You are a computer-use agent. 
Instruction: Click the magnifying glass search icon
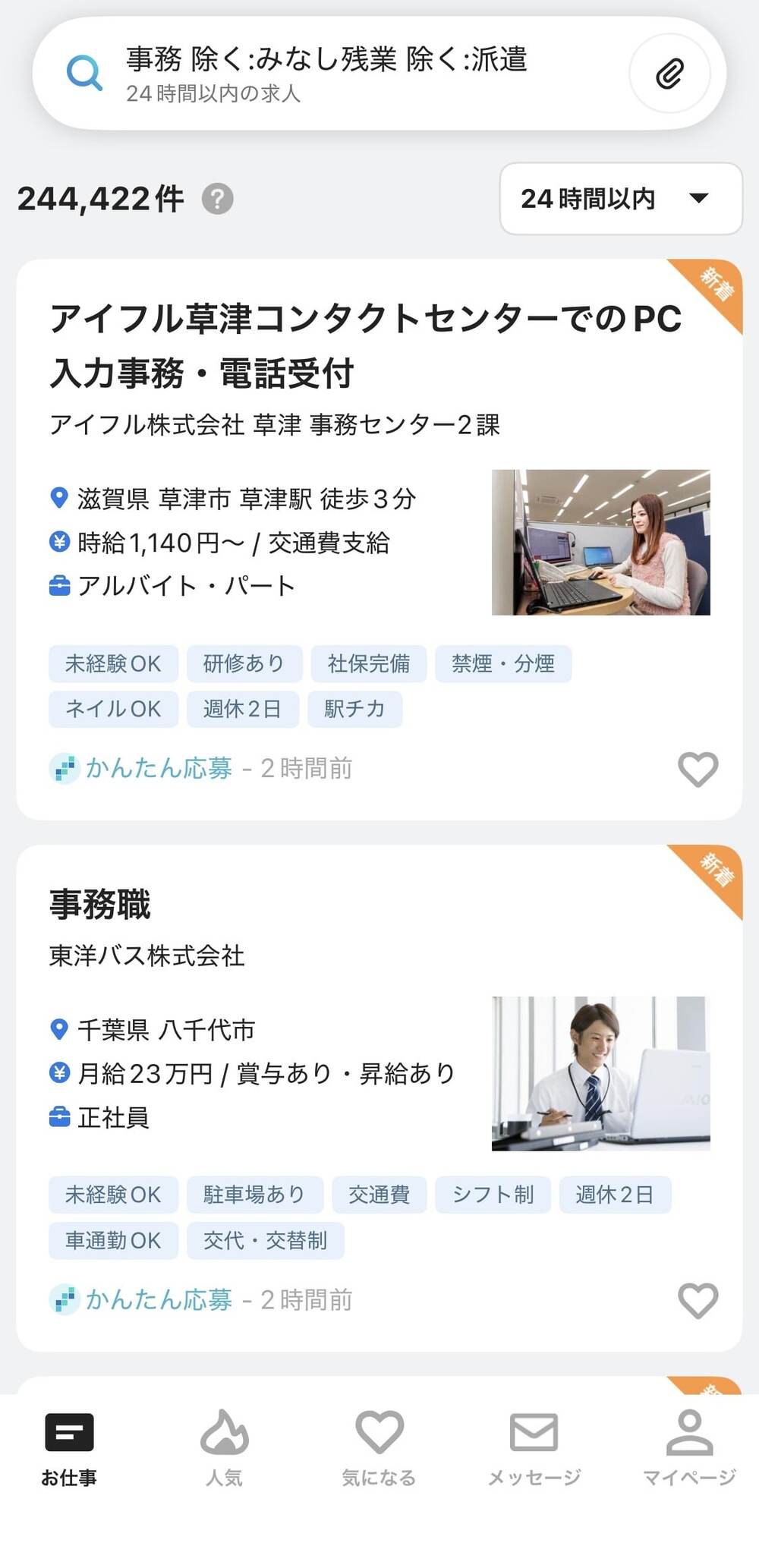pyautogui.click(x=84, y=72)
